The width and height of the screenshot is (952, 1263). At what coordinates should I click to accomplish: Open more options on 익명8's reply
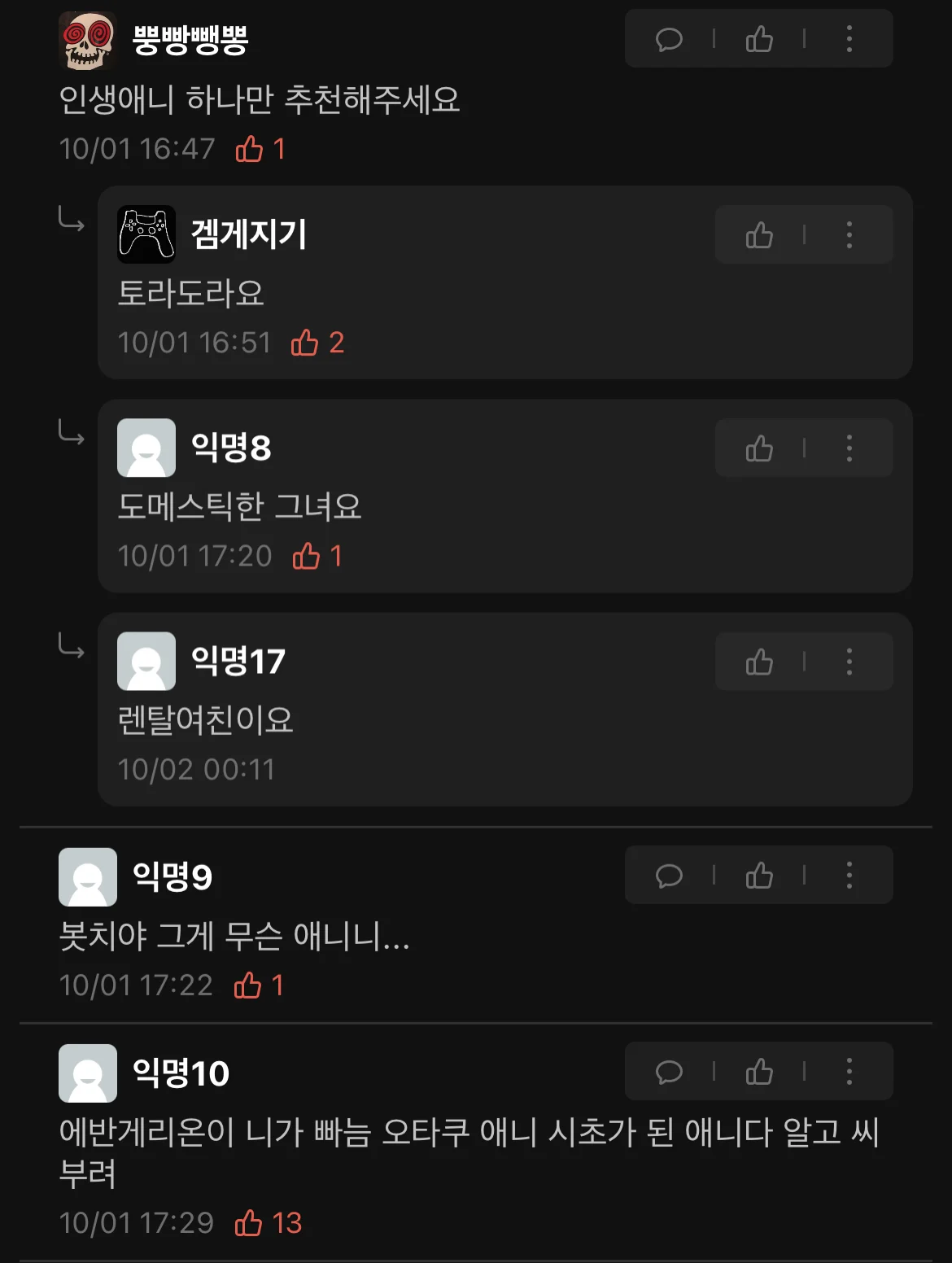point(849,448)
